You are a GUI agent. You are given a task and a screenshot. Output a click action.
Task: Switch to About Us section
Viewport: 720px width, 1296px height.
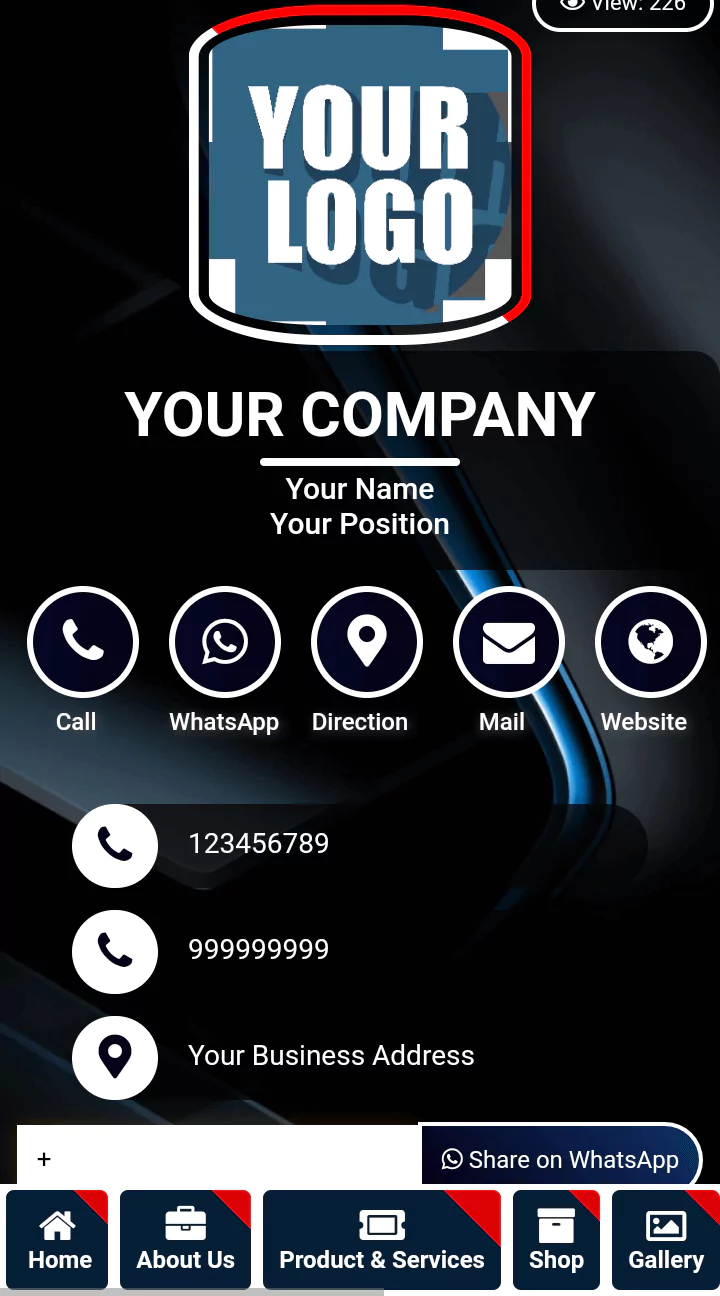tap(185, 1240)
